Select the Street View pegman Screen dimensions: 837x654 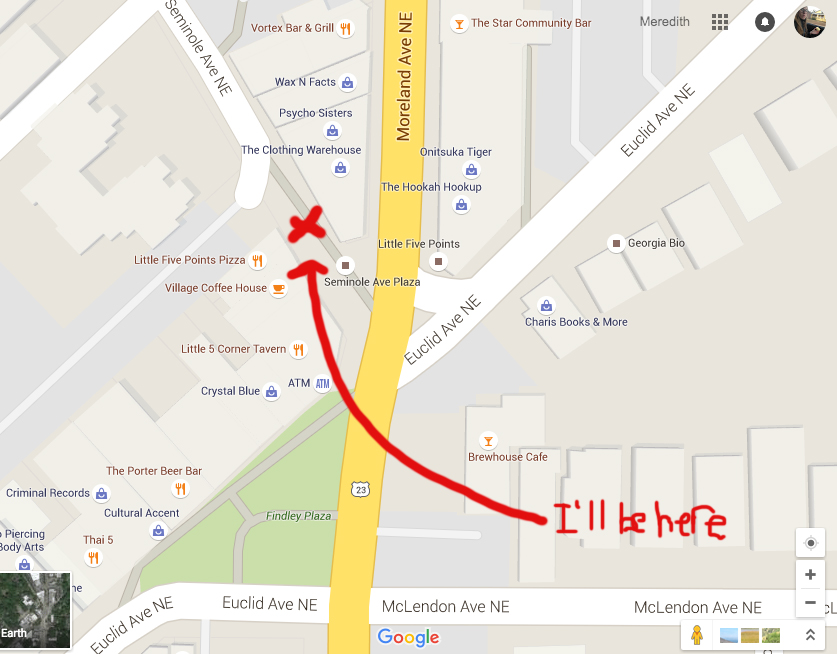[697, 635]
